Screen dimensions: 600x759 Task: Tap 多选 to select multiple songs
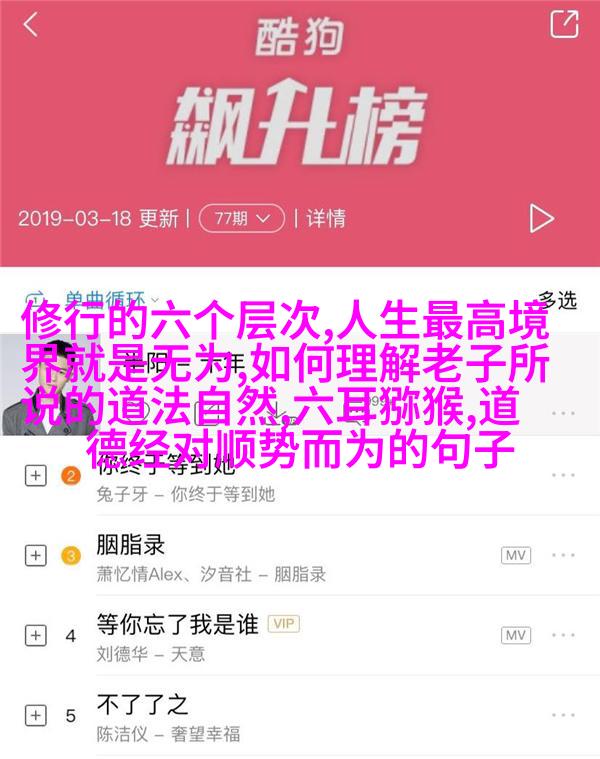tap(557, 299)
